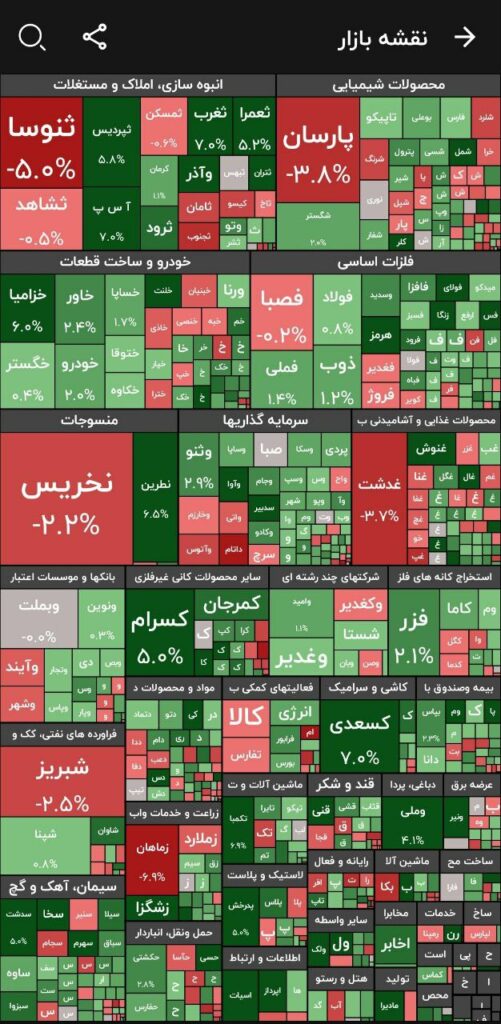Open the زماهان tile at -6.9%

click(152, 859)
